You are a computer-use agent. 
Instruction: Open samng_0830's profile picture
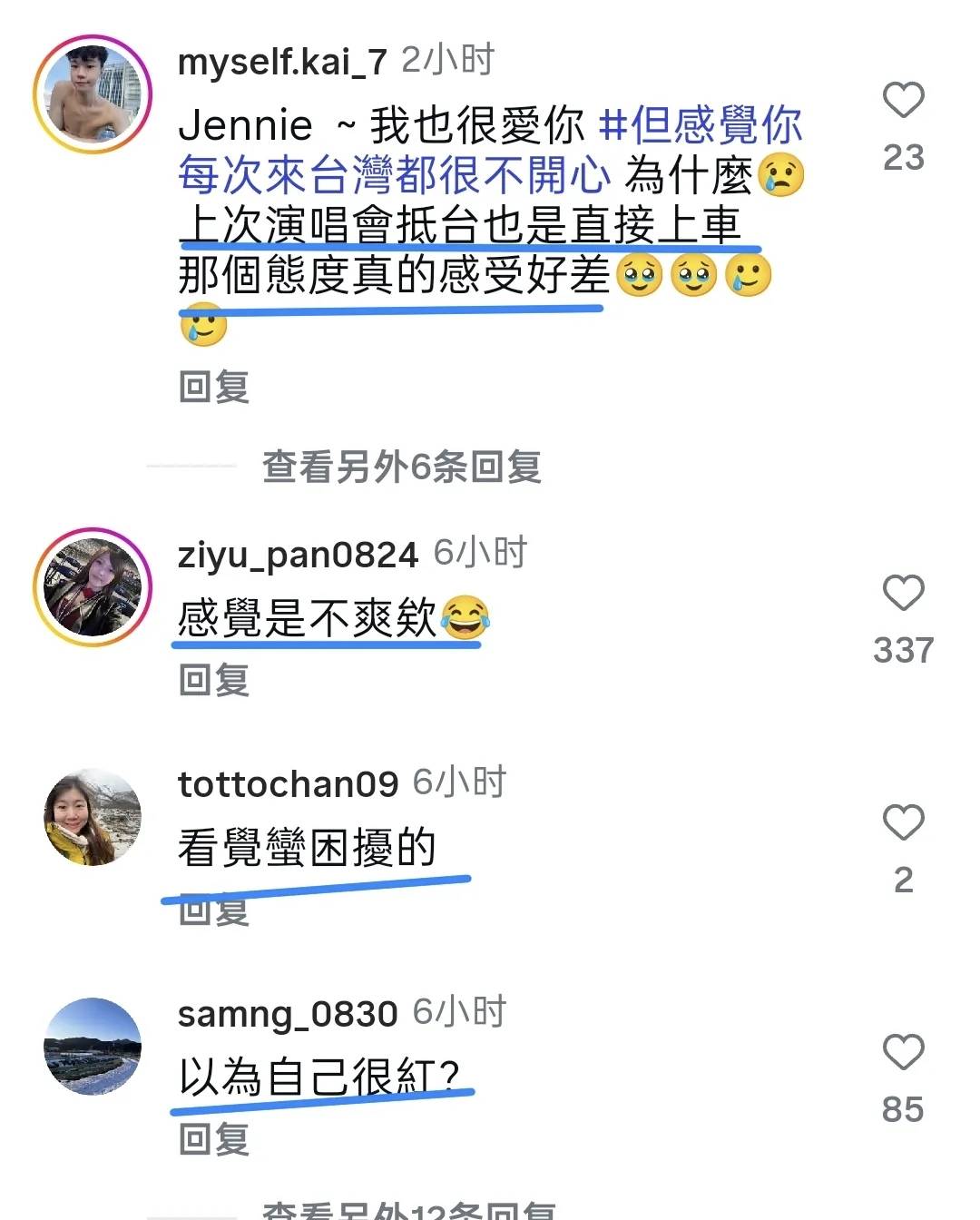(x=93, y=1047)
